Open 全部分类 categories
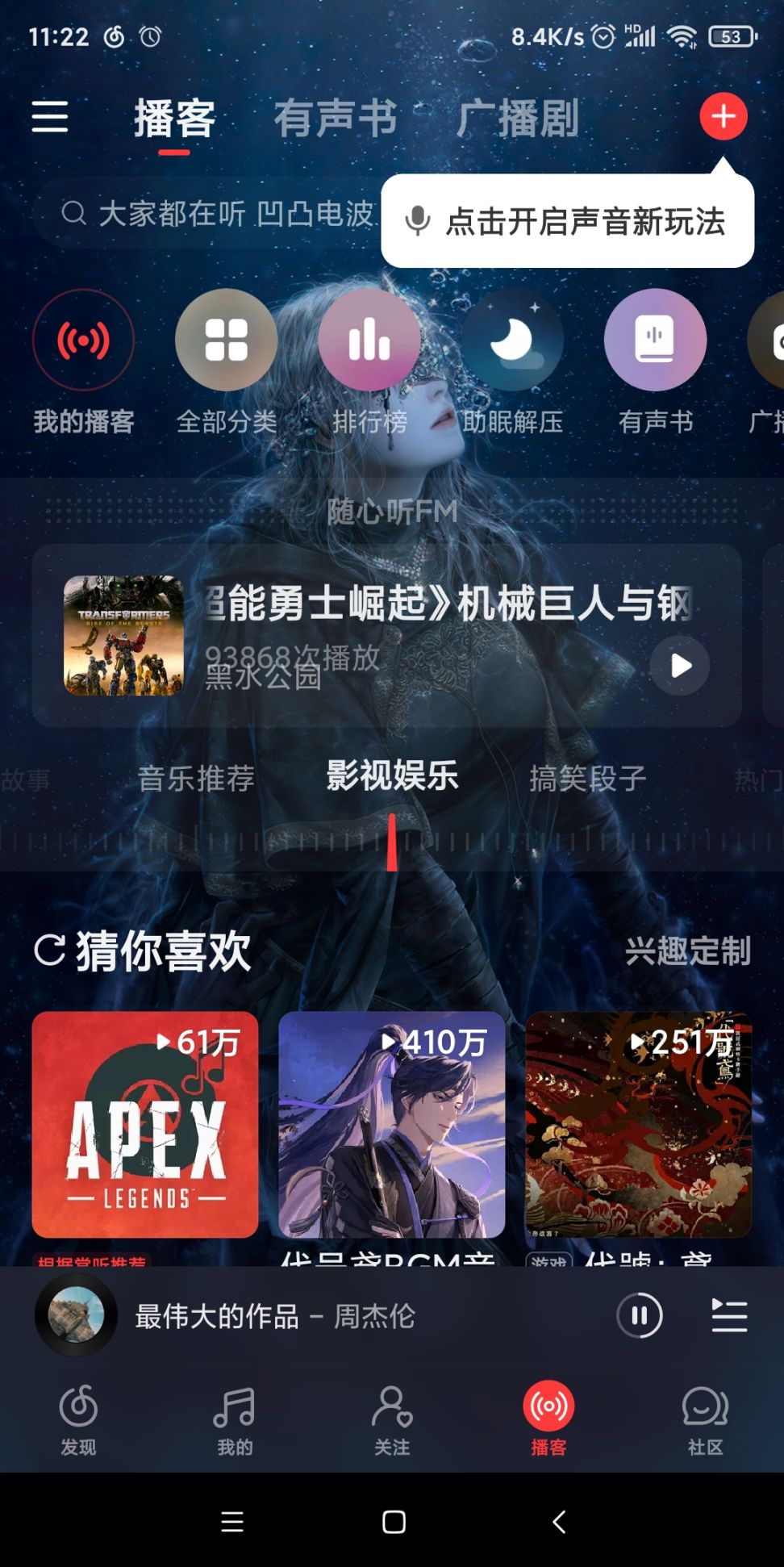The height and width of the screenshot is (1567, 784). (x=226, y=341)
